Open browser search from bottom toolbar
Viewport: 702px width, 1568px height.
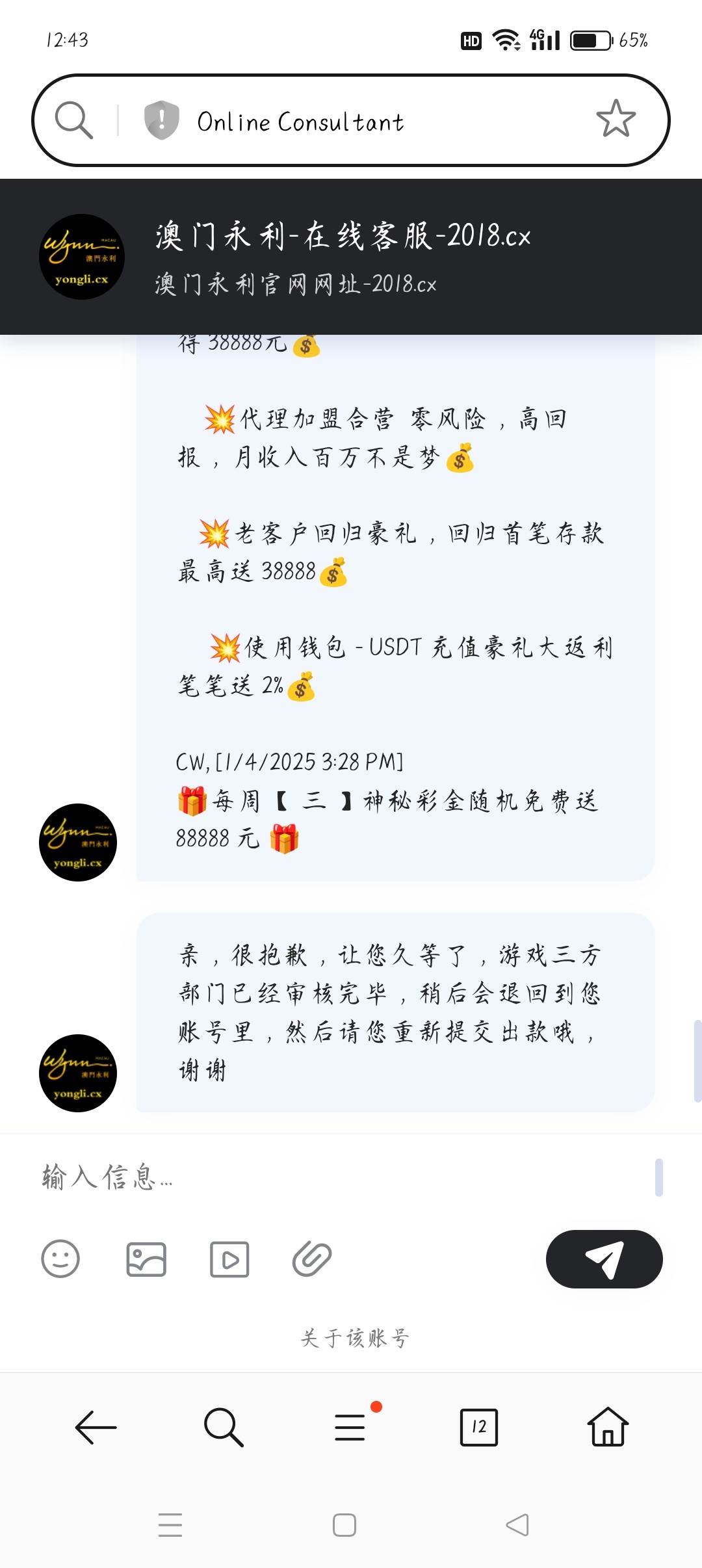point(224,1428)
